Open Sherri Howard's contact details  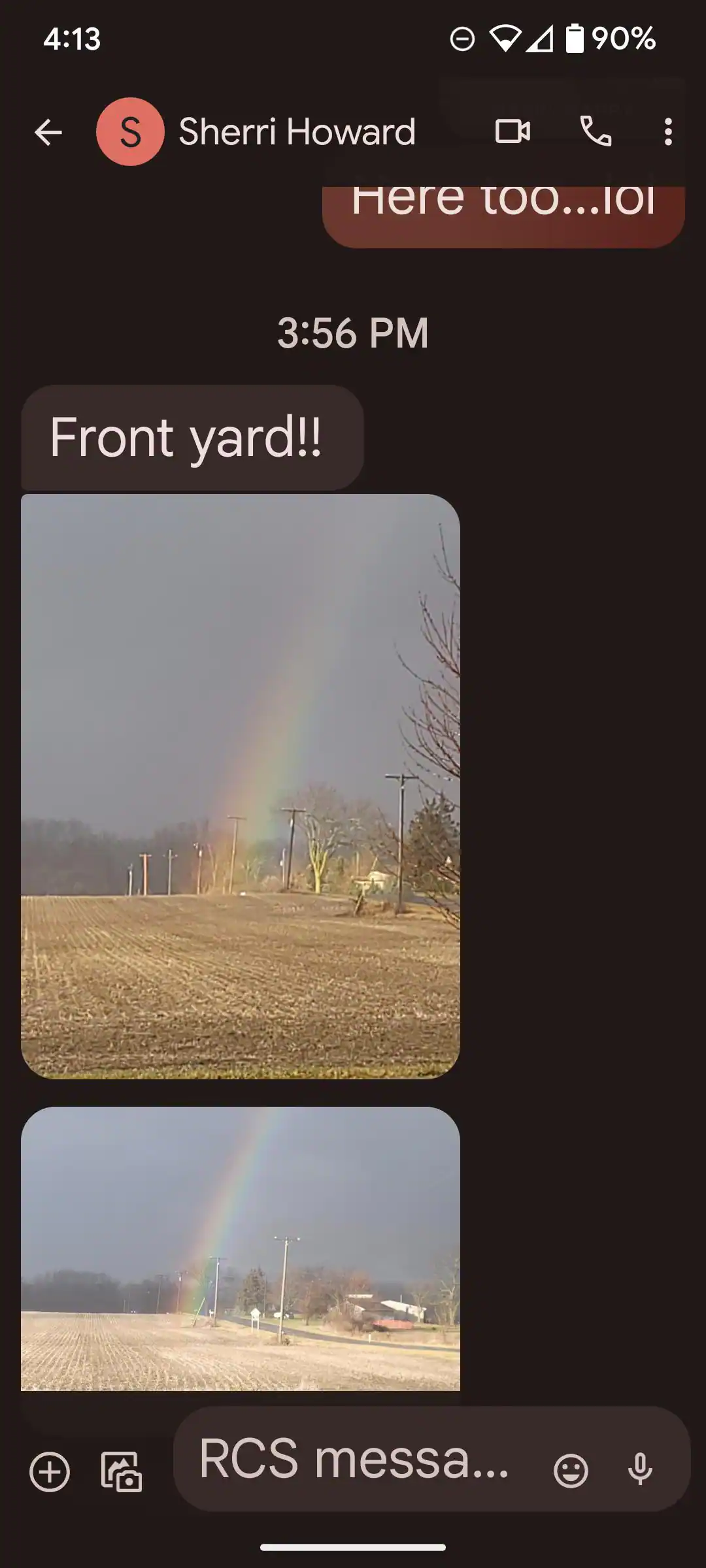coord(297,132)
